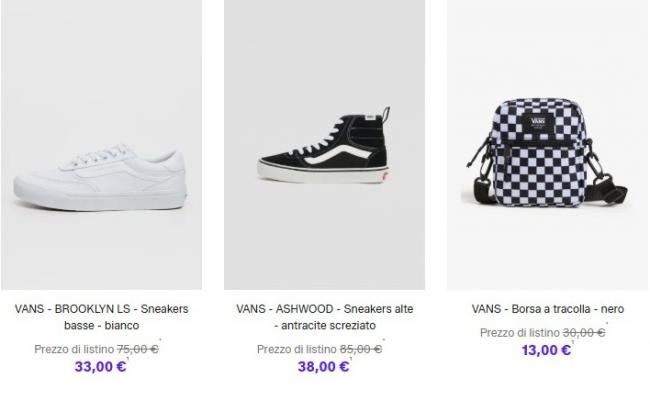View the VANS ASHWOOD high-top sneakers
The width and height of the screenshot is (650, 400).
point(324,150)
